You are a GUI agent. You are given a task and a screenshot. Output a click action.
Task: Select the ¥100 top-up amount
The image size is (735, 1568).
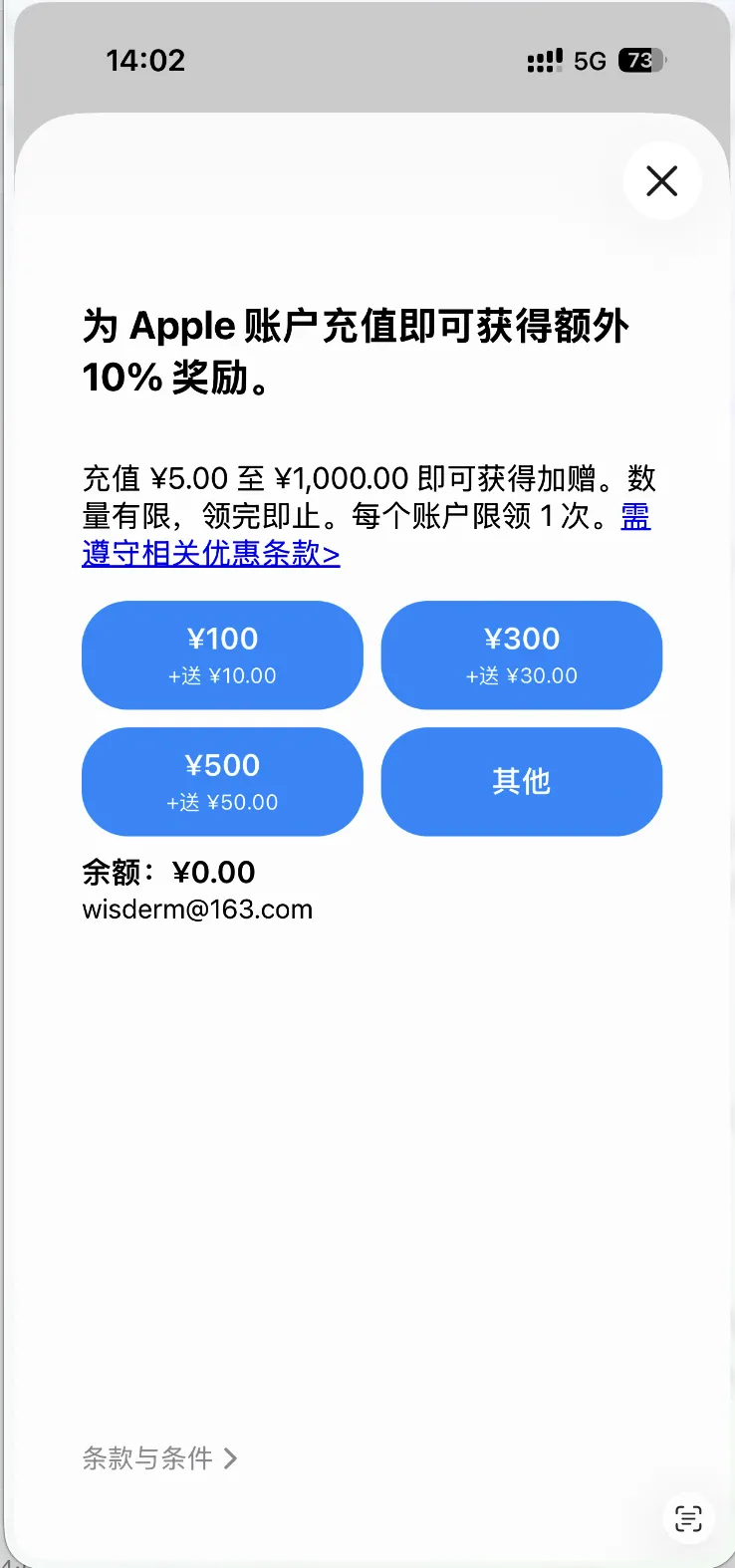[222, 654]
